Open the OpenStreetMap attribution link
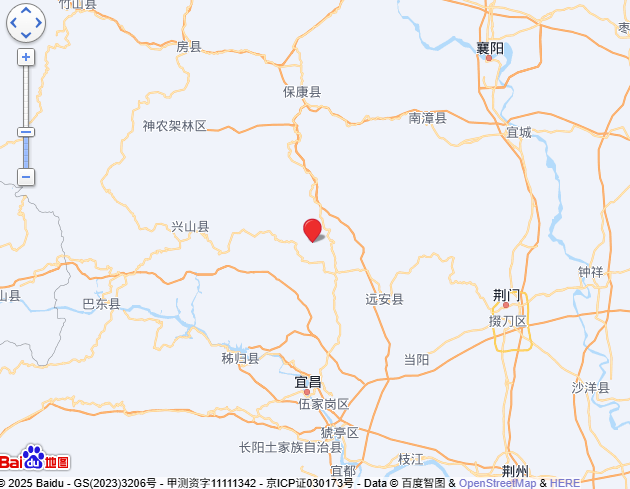Image resolution: width=630 pixels, height=489 pixels. (x=497, y=483)
